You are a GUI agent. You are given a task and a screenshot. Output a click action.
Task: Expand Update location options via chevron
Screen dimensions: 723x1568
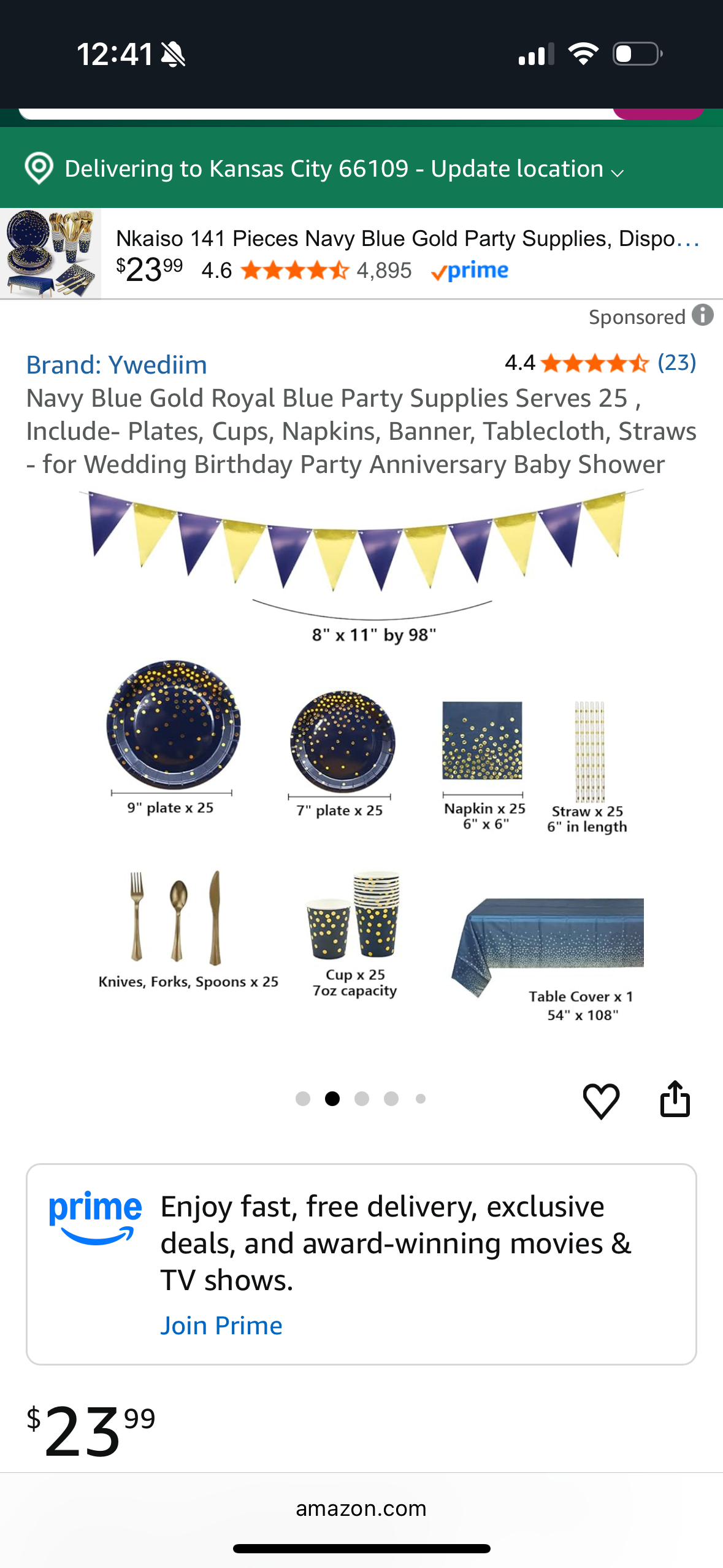pyautogui.click(x=618, y=172)
